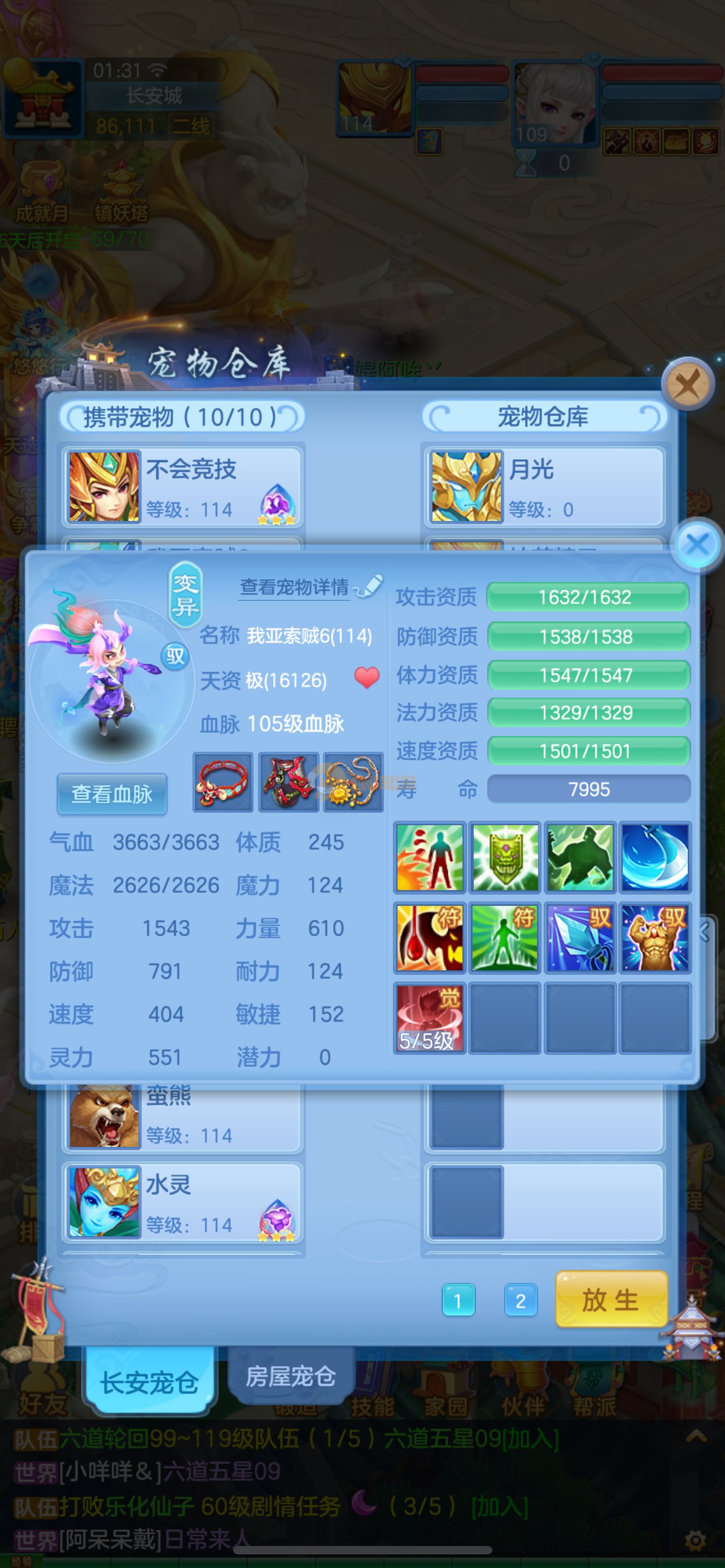This screenshot has width=725, height=1568.
Task: Tap the 放生 release button
Action: (x=610, y=1300)
